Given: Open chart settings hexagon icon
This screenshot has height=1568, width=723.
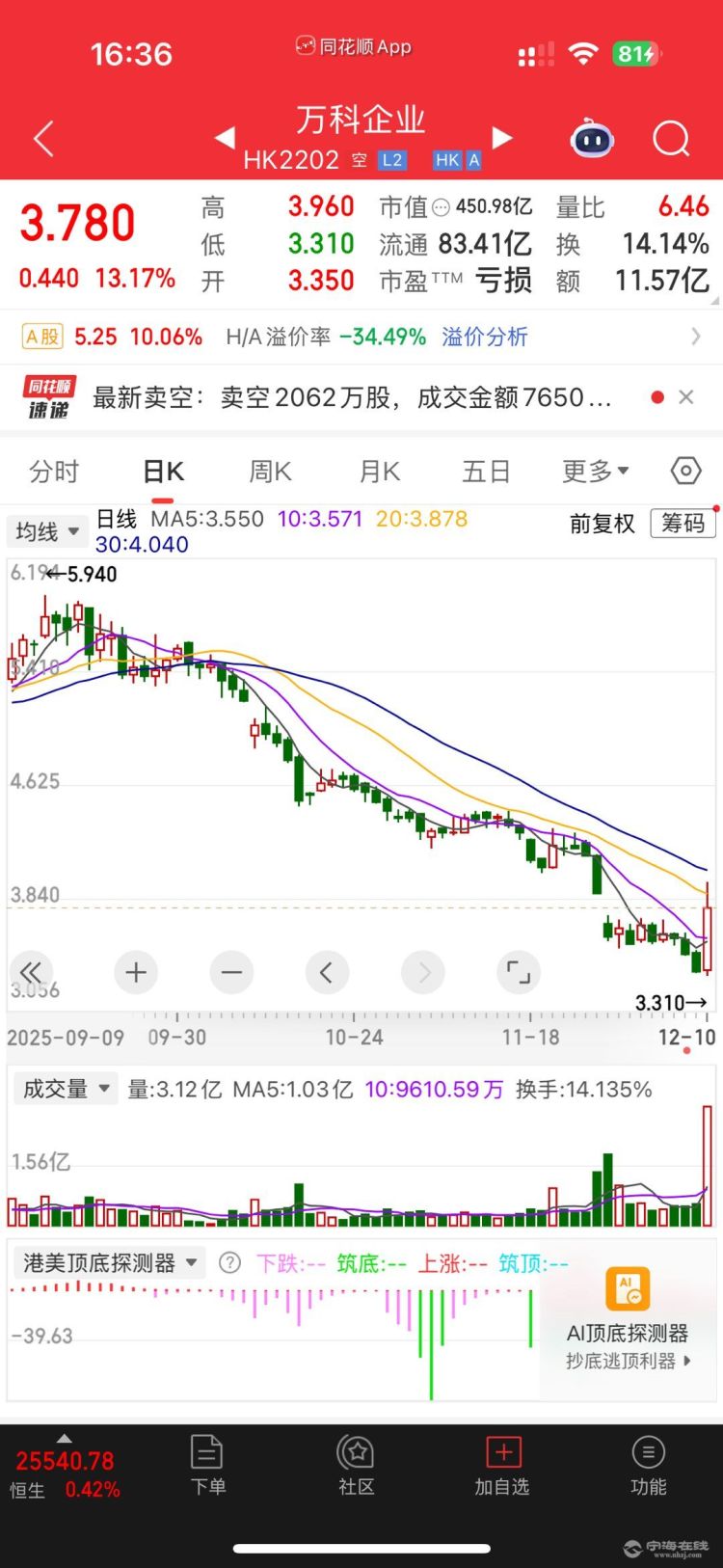Looking at the screenshot, I should pos(685,472).
